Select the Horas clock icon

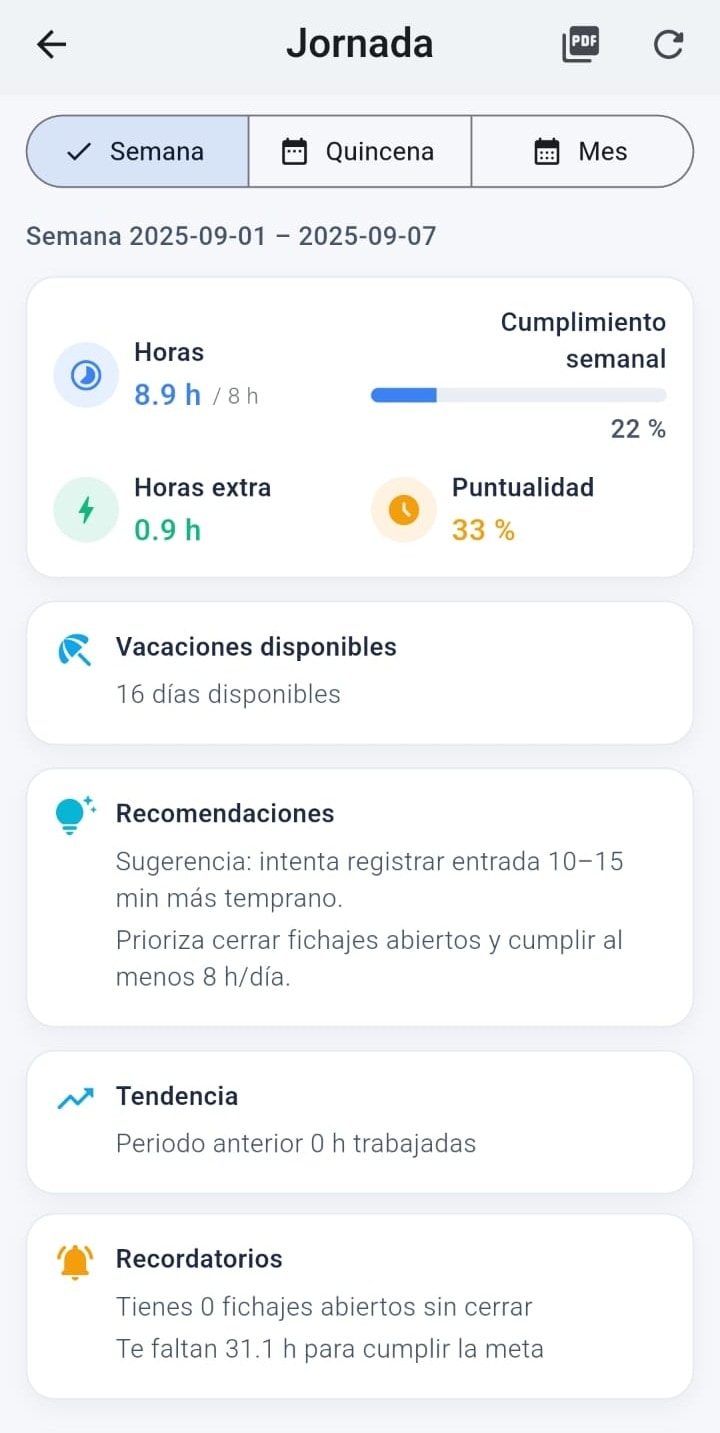click(85, 375)
